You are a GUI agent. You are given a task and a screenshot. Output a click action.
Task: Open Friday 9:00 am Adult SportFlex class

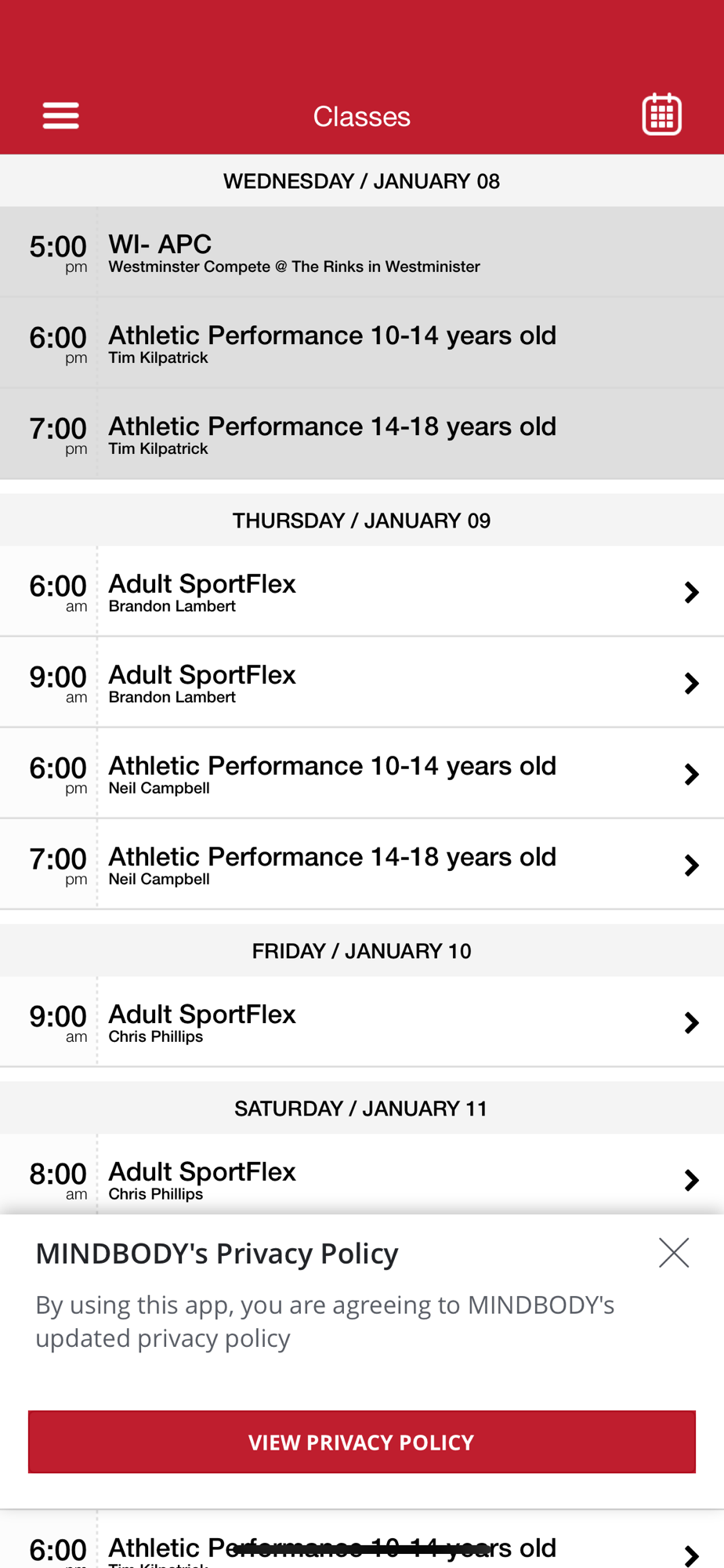pyautogui.click(x=360, y=1022)
